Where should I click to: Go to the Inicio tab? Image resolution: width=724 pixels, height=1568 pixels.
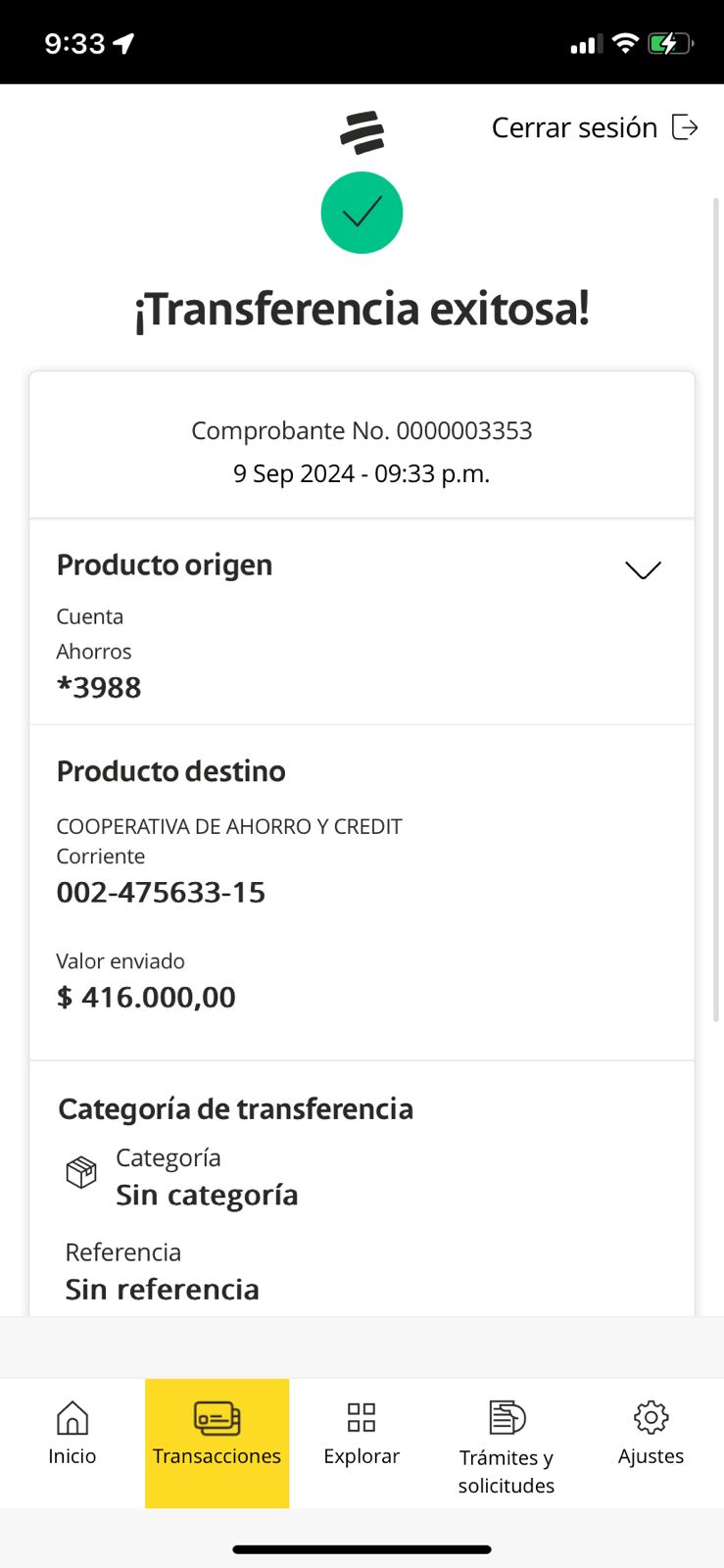point(72,1434)
